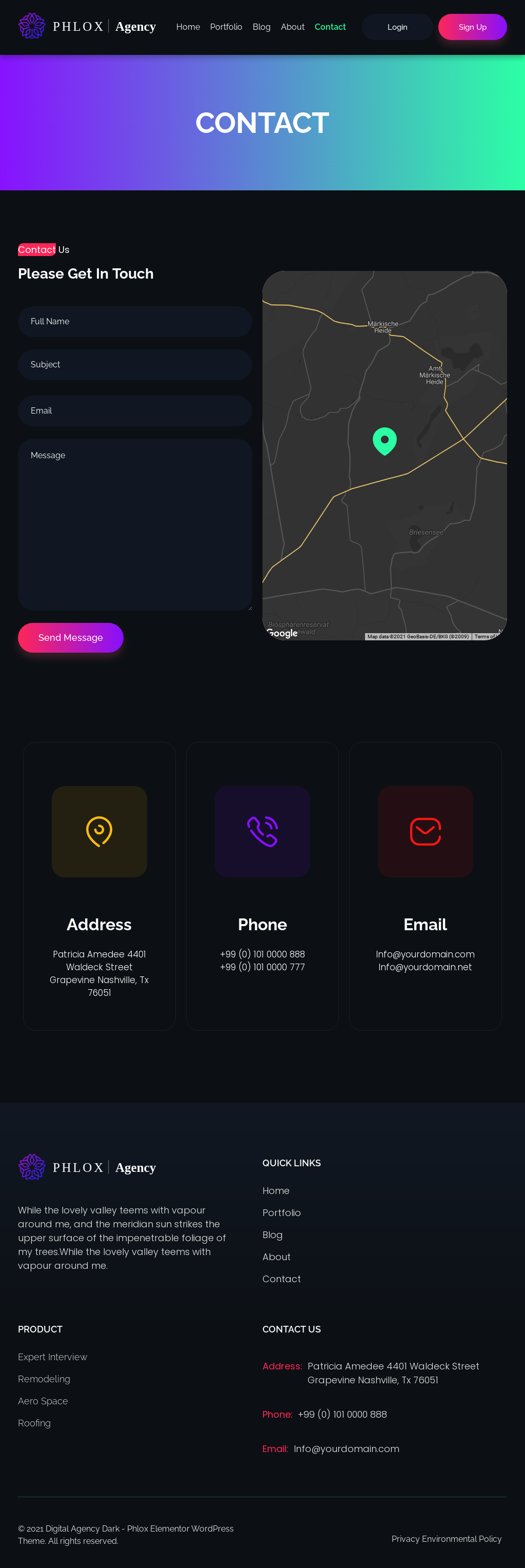Focus the Full Name field

click(134, 321)
